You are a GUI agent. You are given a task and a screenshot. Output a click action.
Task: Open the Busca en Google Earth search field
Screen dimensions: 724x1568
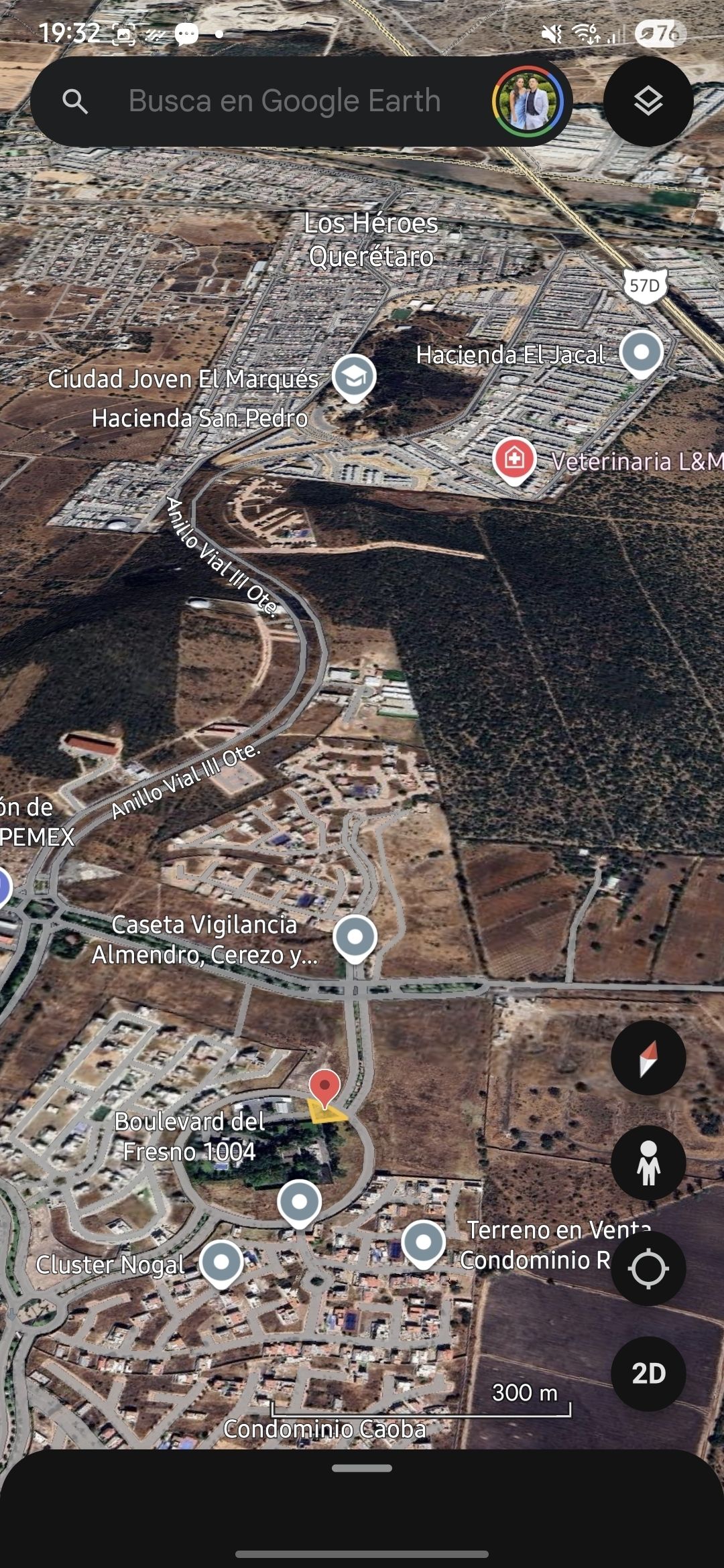pos(284,101)
